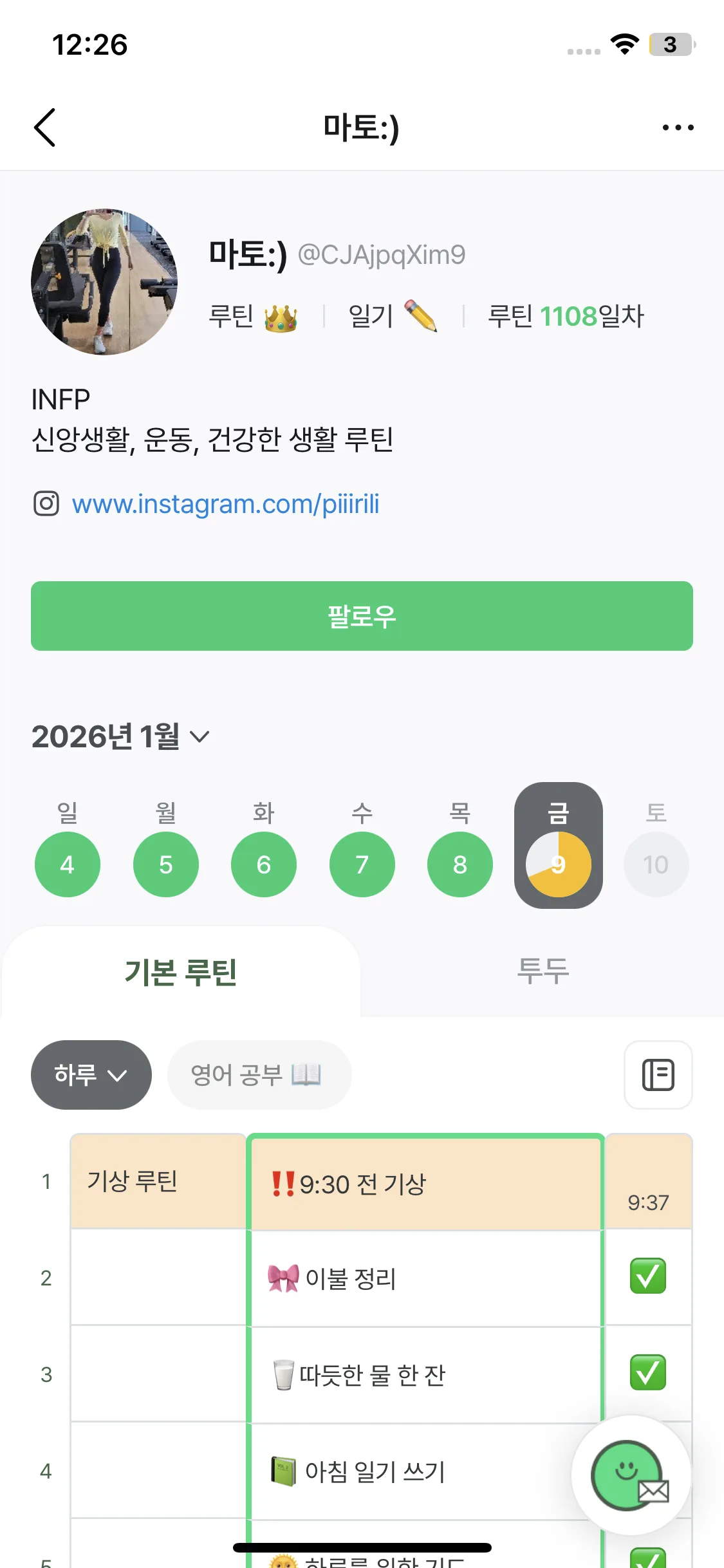Select Sunday the 4th

[x=68, y=864]
